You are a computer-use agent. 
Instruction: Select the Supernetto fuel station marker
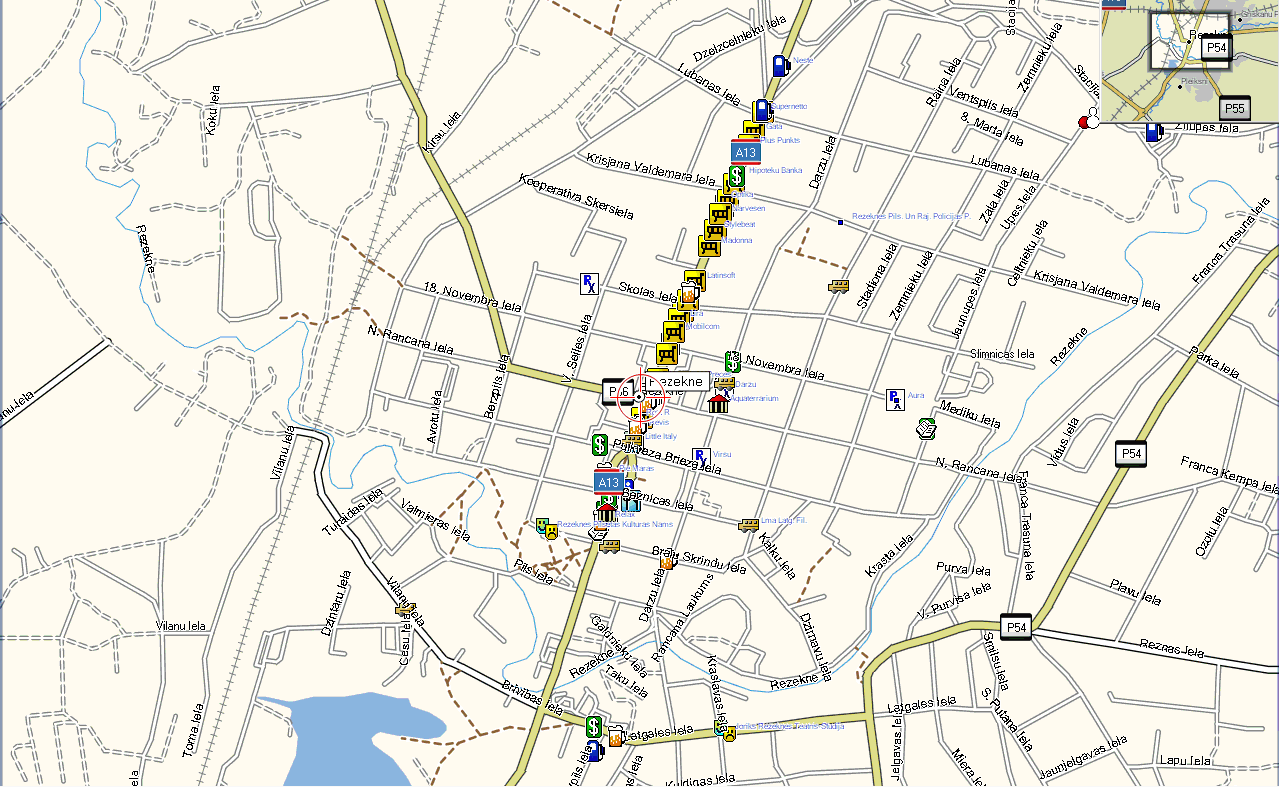[763, 108]
